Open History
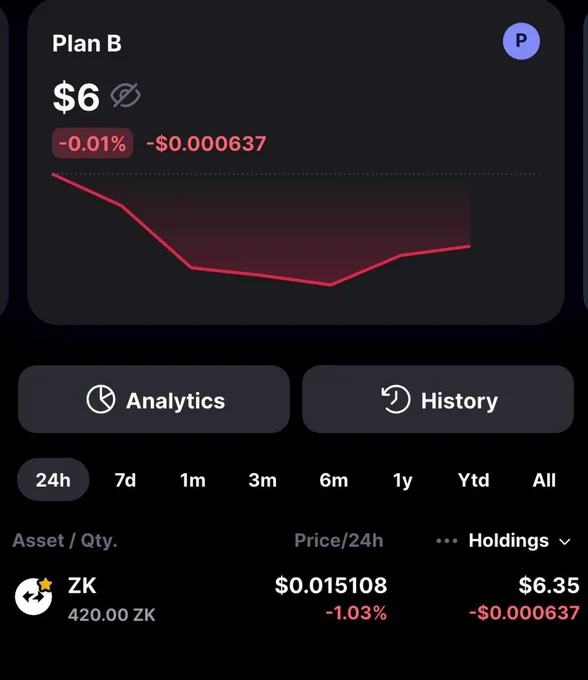The height and width of the screenshot is (680, 588). (x=438, y=399)
